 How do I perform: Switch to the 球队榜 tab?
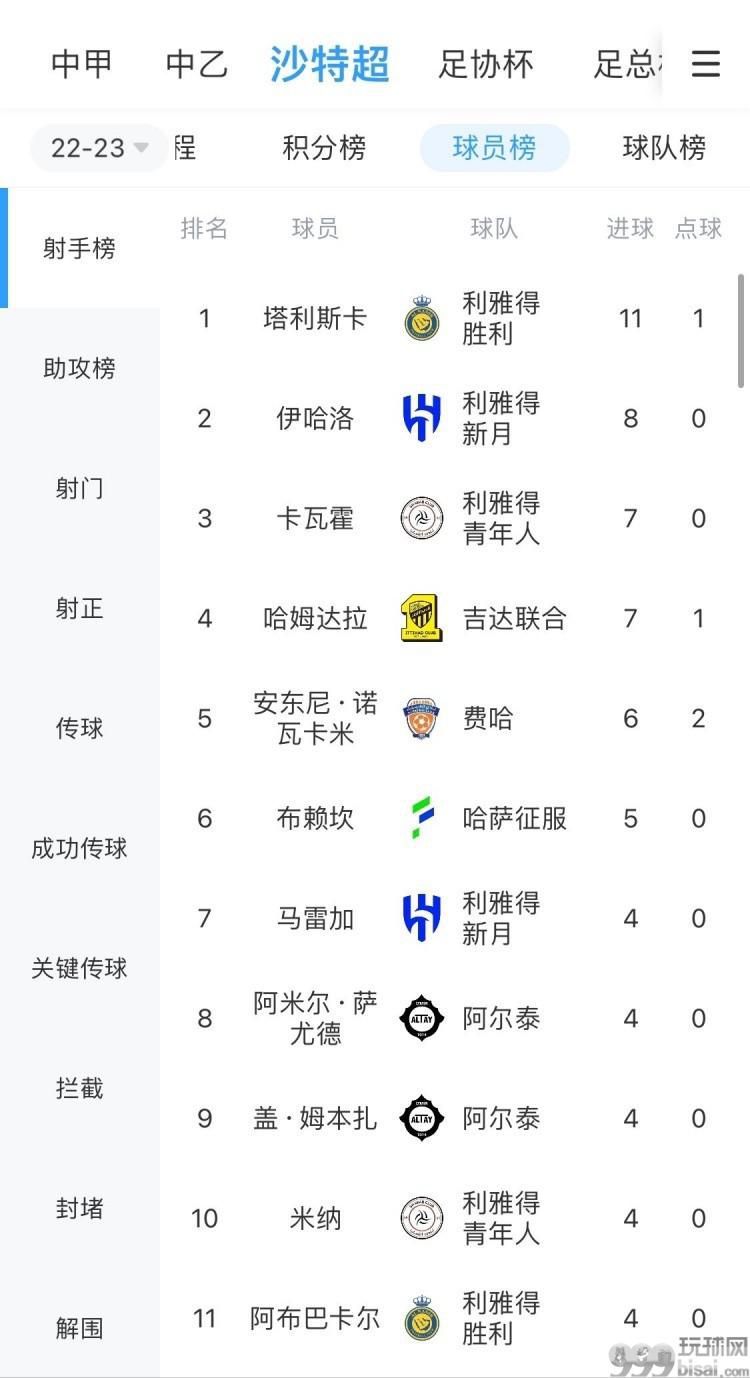[664, 148]
